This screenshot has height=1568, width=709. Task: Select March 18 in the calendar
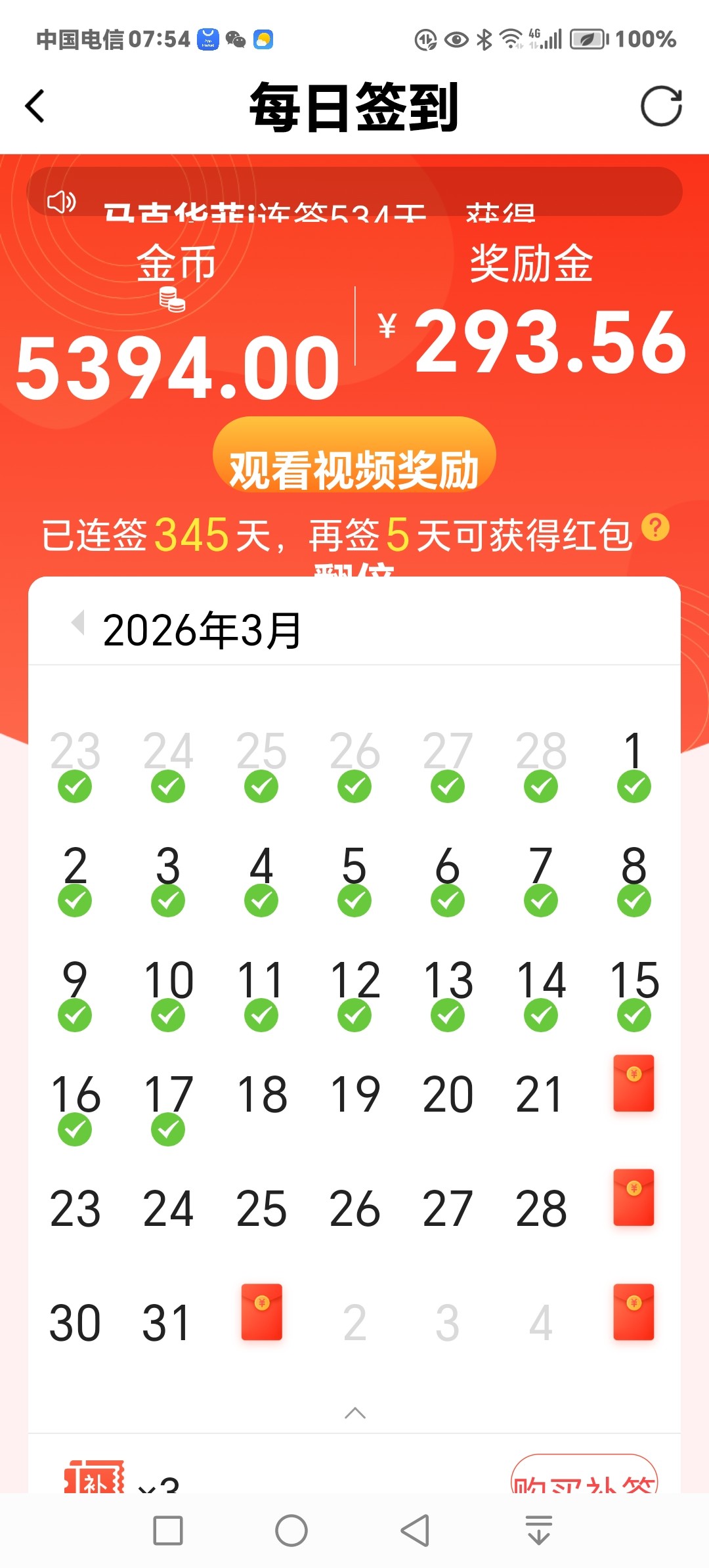pos(261,1095)
